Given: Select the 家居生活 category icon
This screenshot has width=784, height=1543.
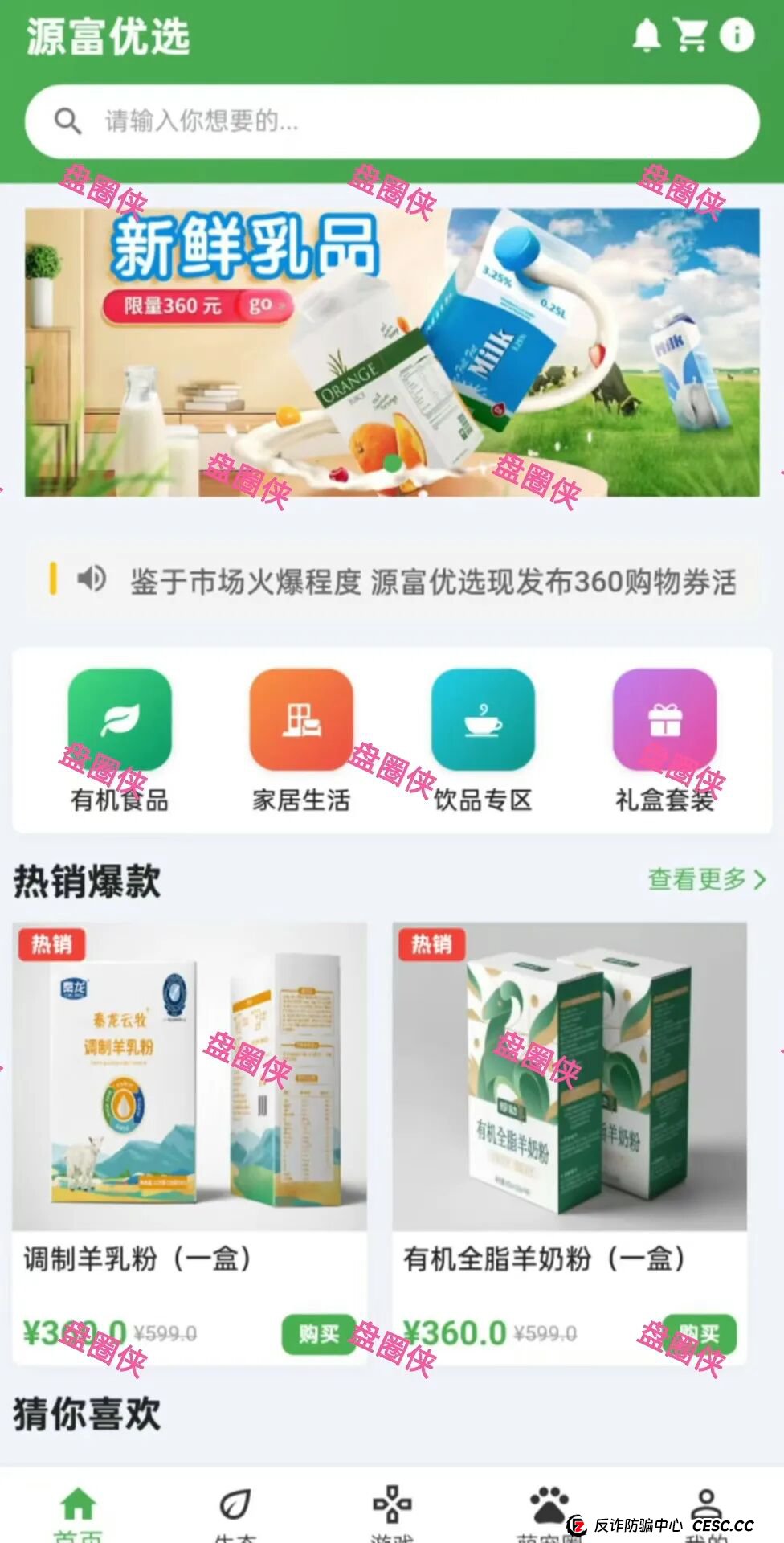Looking at the screenshot, I should 300,721.
